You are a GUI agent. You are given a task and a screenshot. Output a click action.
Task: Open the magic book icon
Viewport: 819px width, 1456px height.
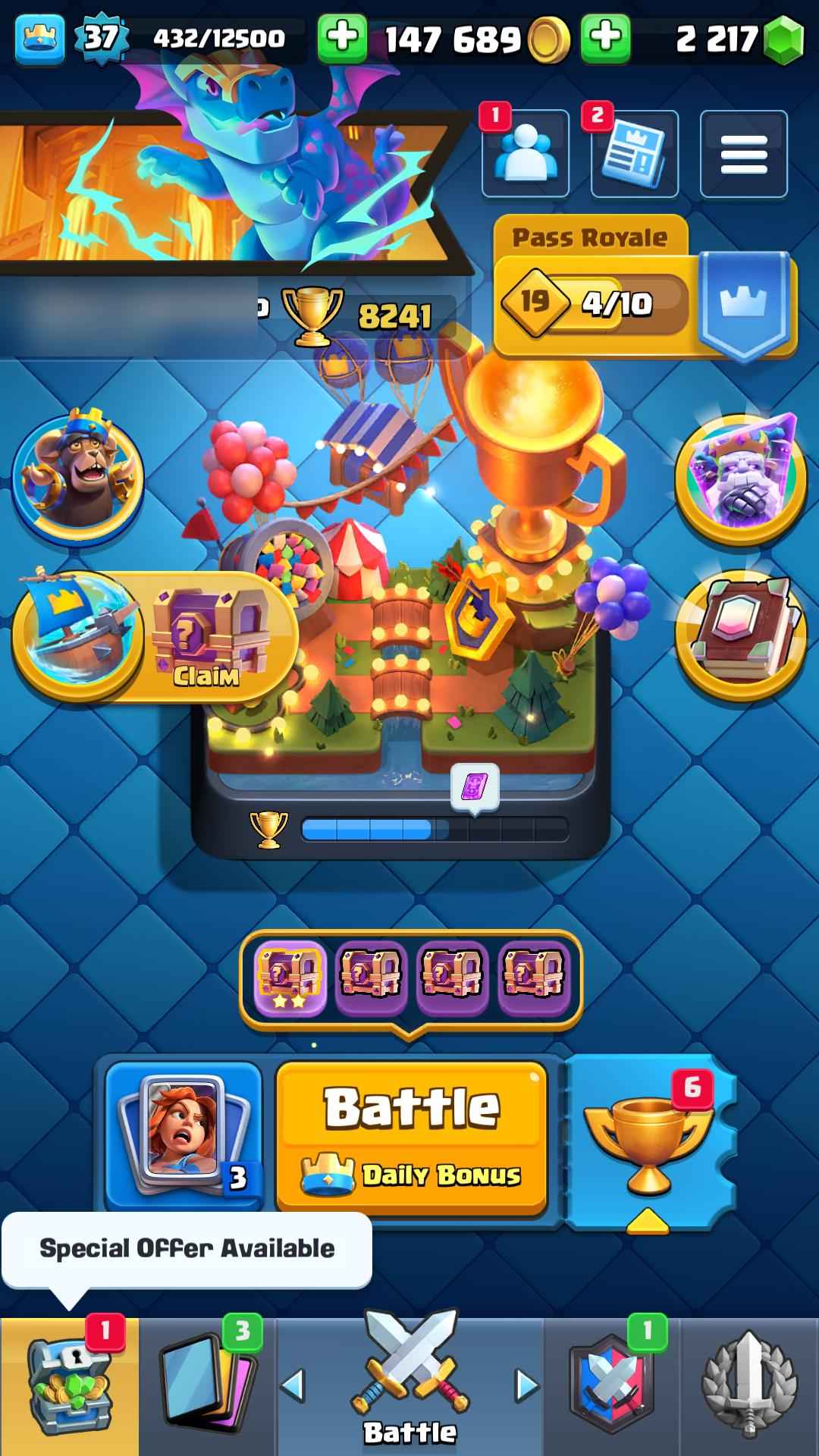(741, 635)
